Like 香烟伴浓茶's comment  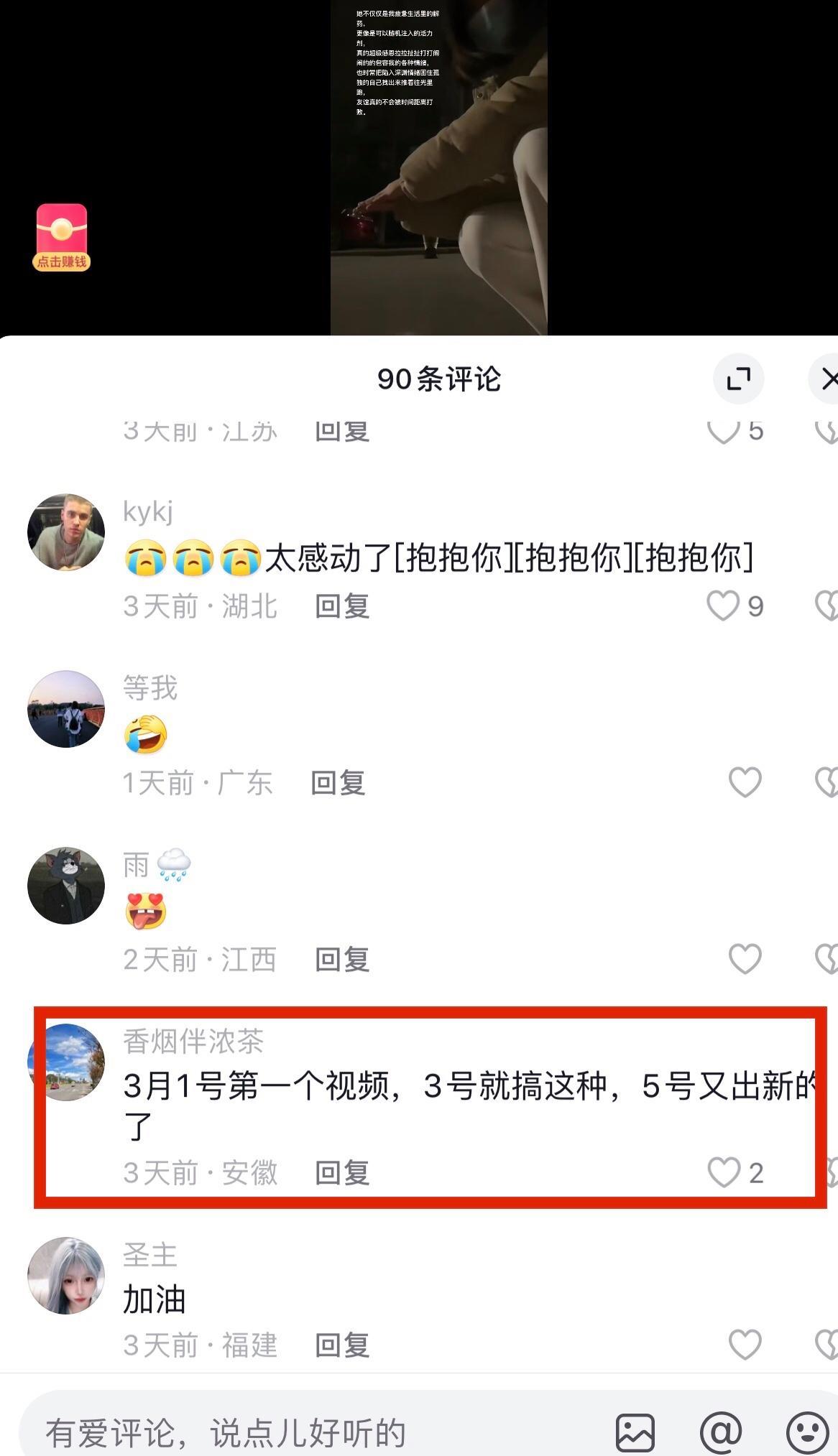pyautogui.click(x=723, y=1172)
